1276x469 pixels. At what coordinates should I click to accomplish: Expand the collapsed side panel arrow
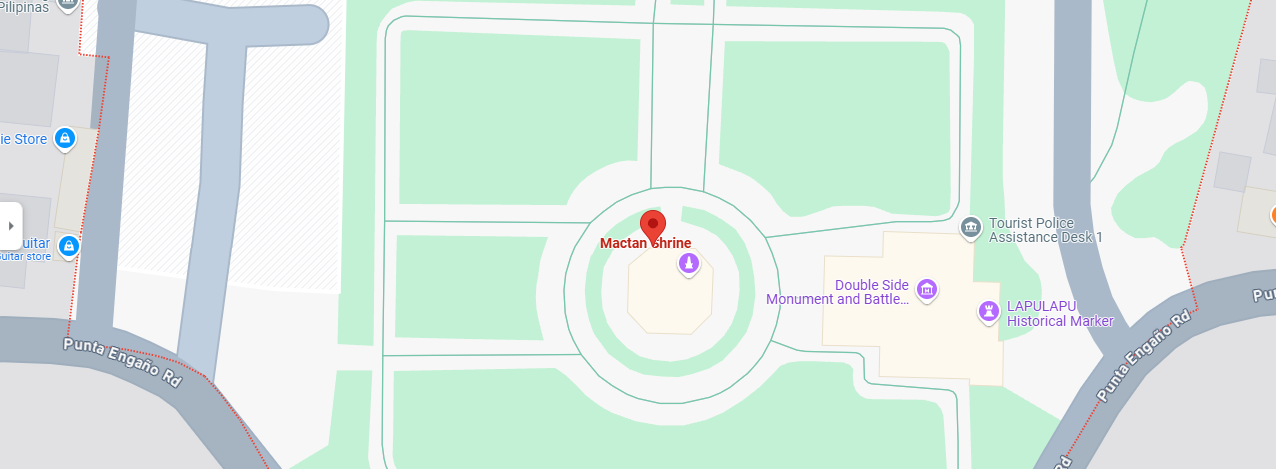tap(11, 226)
